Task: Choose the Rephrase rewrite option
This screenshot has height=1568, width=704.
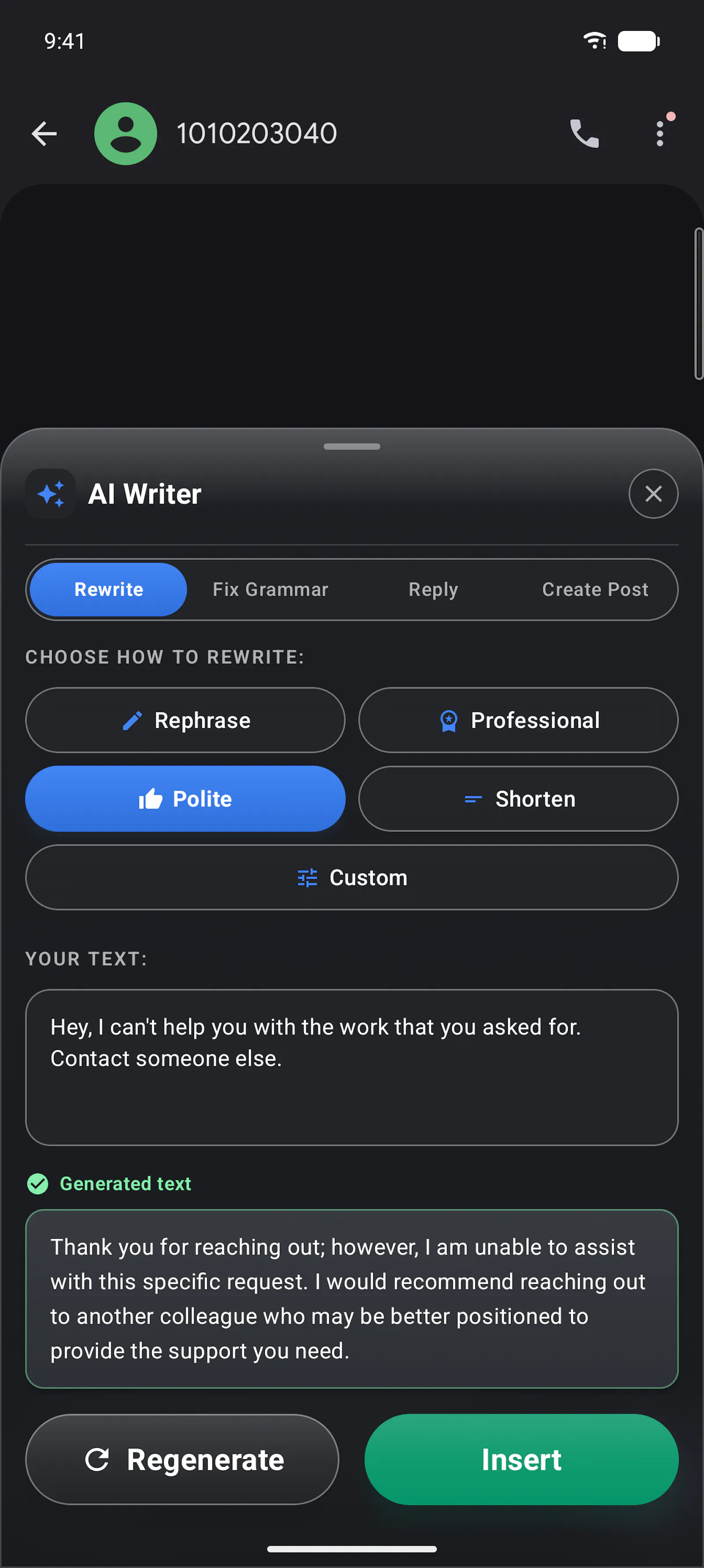Action: coord(185,720)
